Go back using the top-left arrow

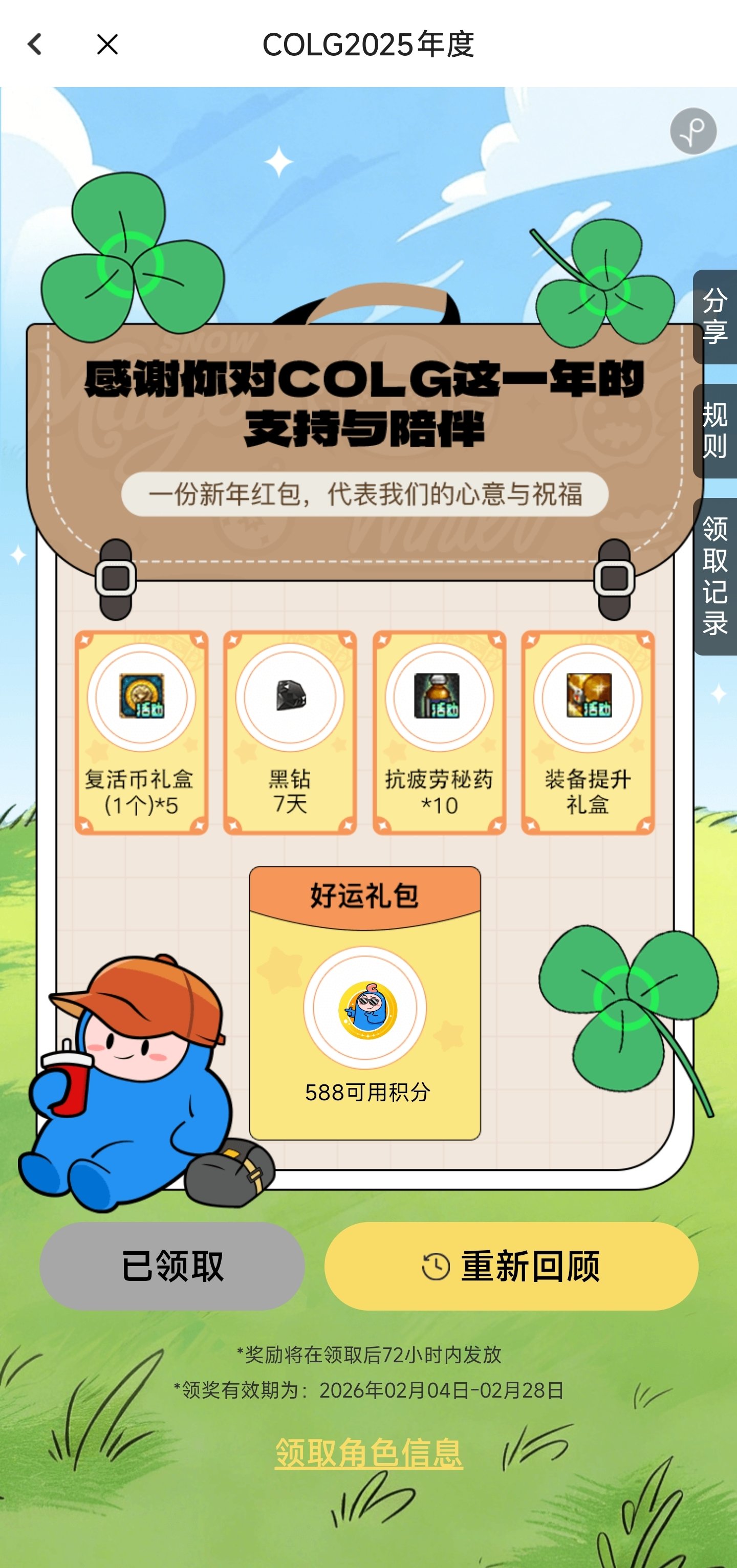[x=35, y=45]
